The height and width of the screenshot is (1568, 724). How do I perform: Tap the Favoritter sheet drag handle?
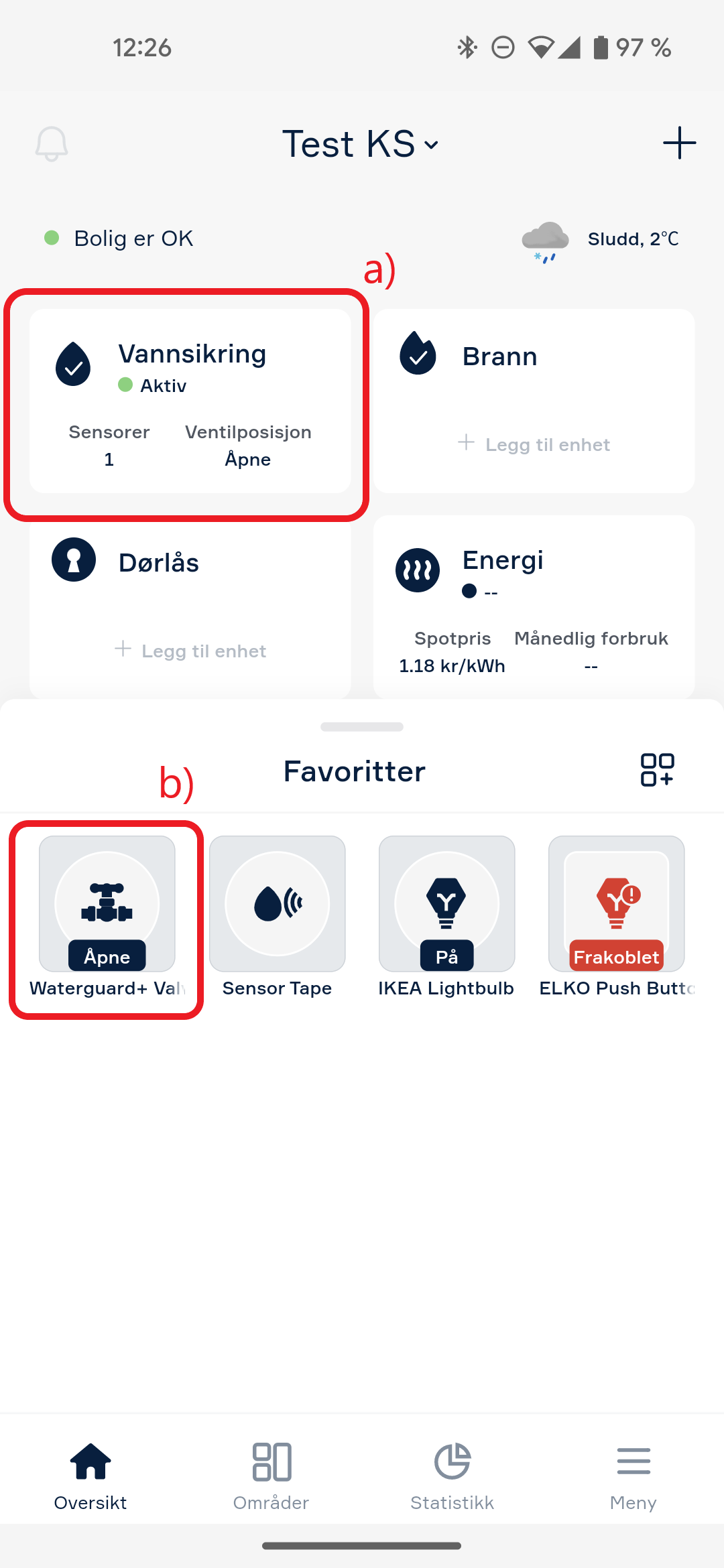(x=362, y=727)
